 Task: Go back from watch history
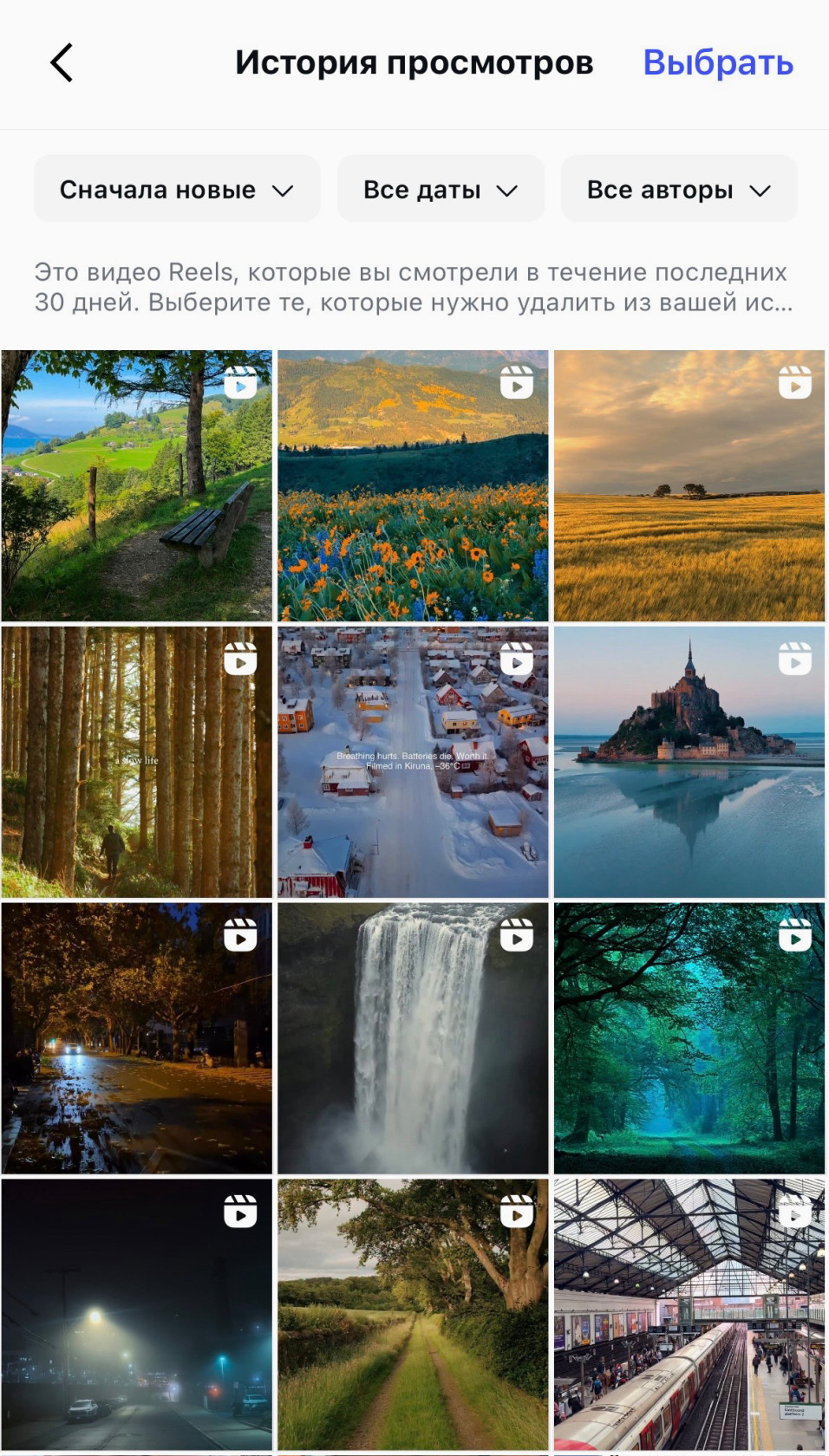coord(62,63)
